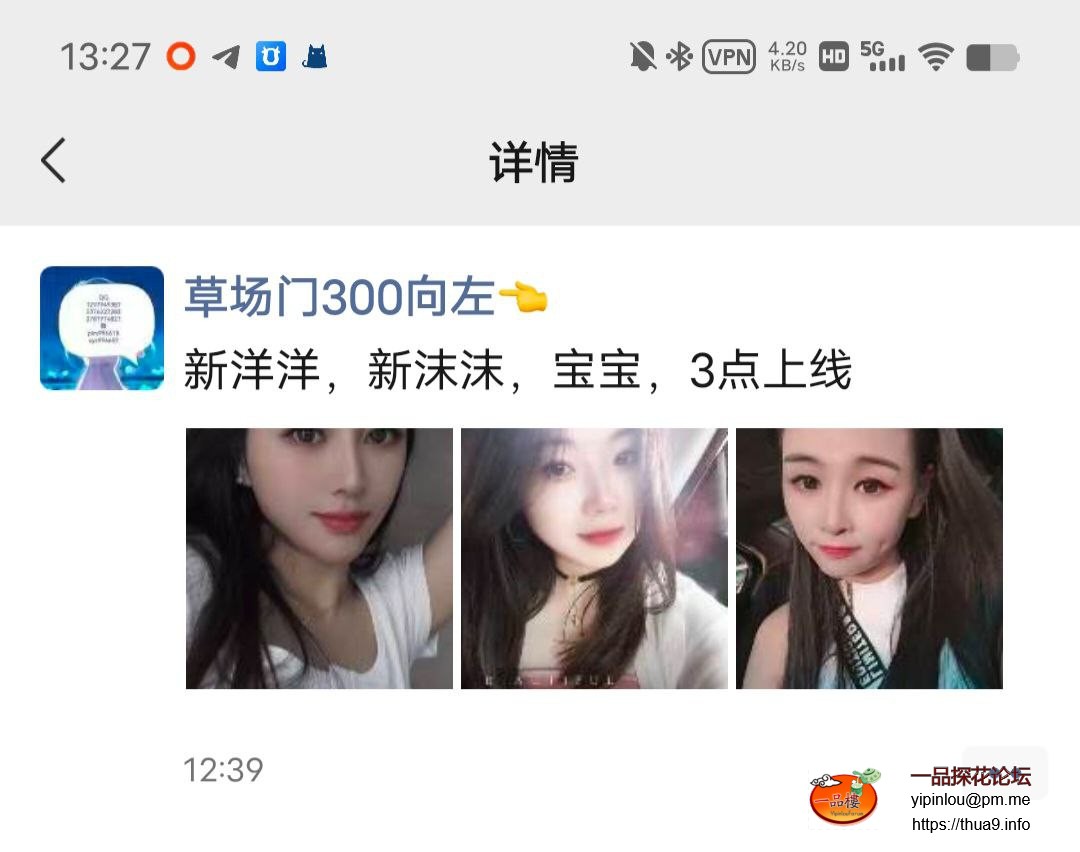This screenshot has height=852, width=1080.
Task: Open the poster's profile avatar
Action: [102, 328]
